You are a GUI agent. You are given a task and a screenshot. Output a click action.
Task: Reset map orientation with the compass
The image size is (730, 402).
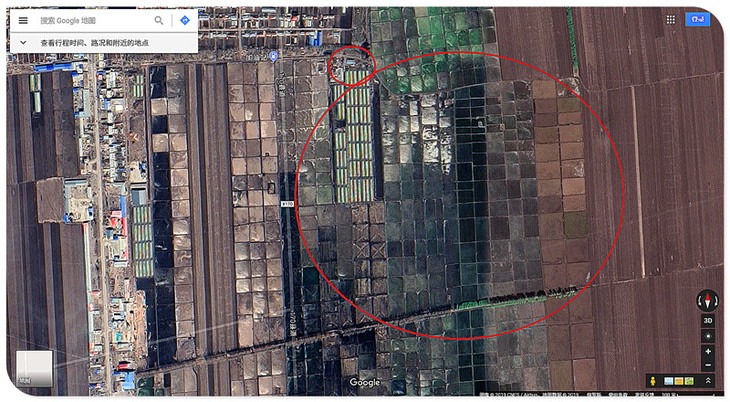708,300
